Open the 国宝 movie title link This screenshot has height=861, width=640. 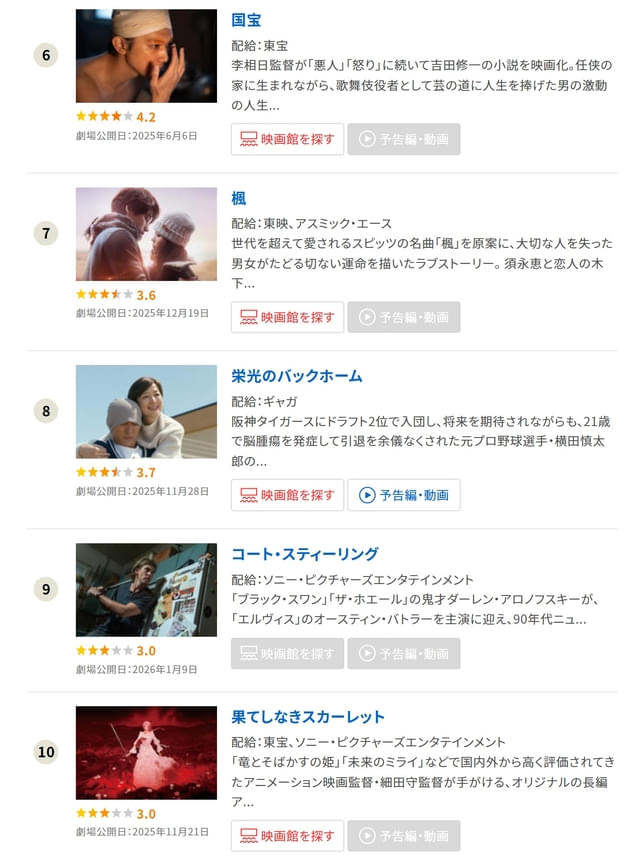(x=246, y=20)
